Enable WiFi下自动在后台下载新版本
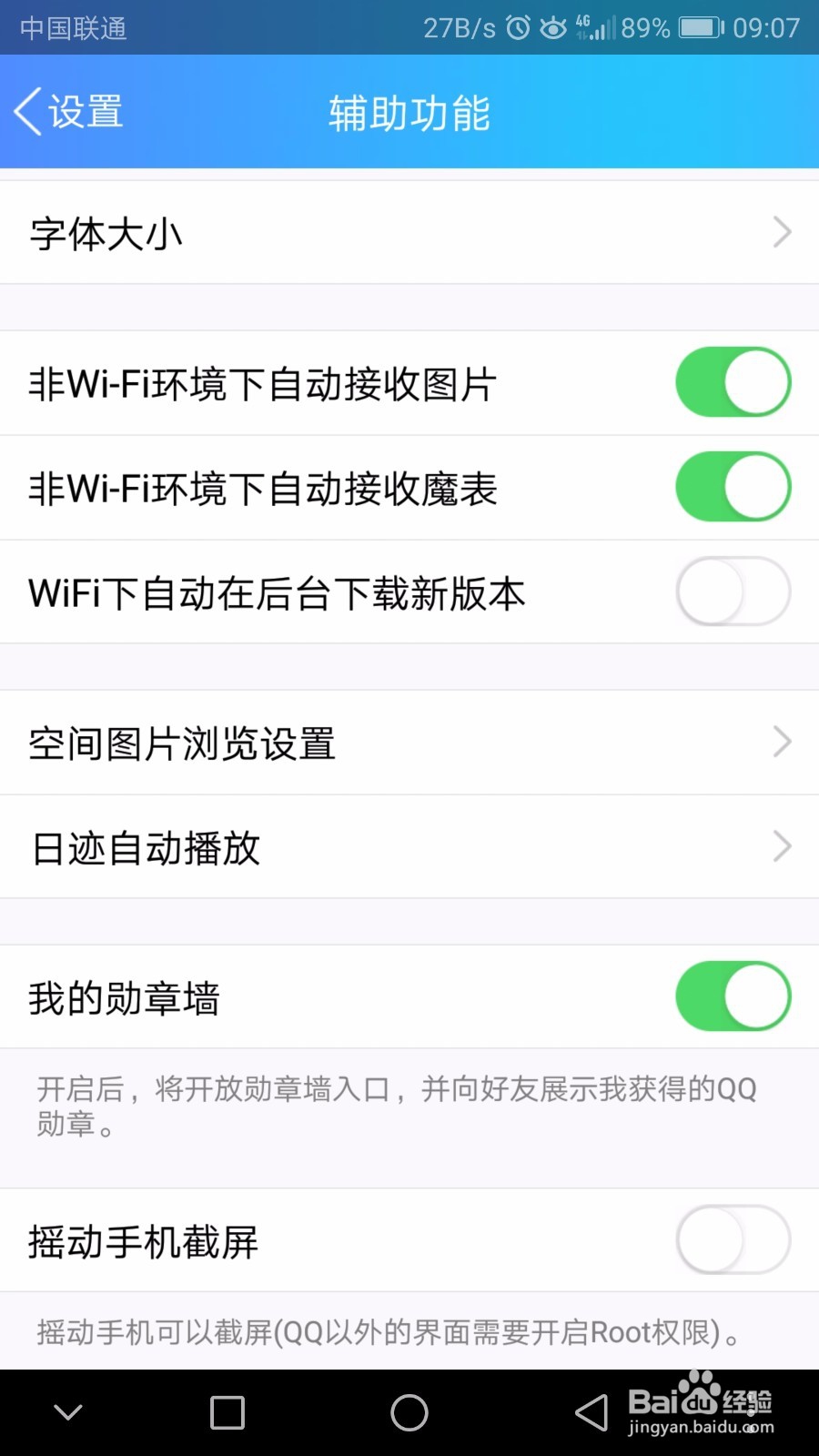The height and width of the screenshot is (1456, 819). tap(733, 591)
